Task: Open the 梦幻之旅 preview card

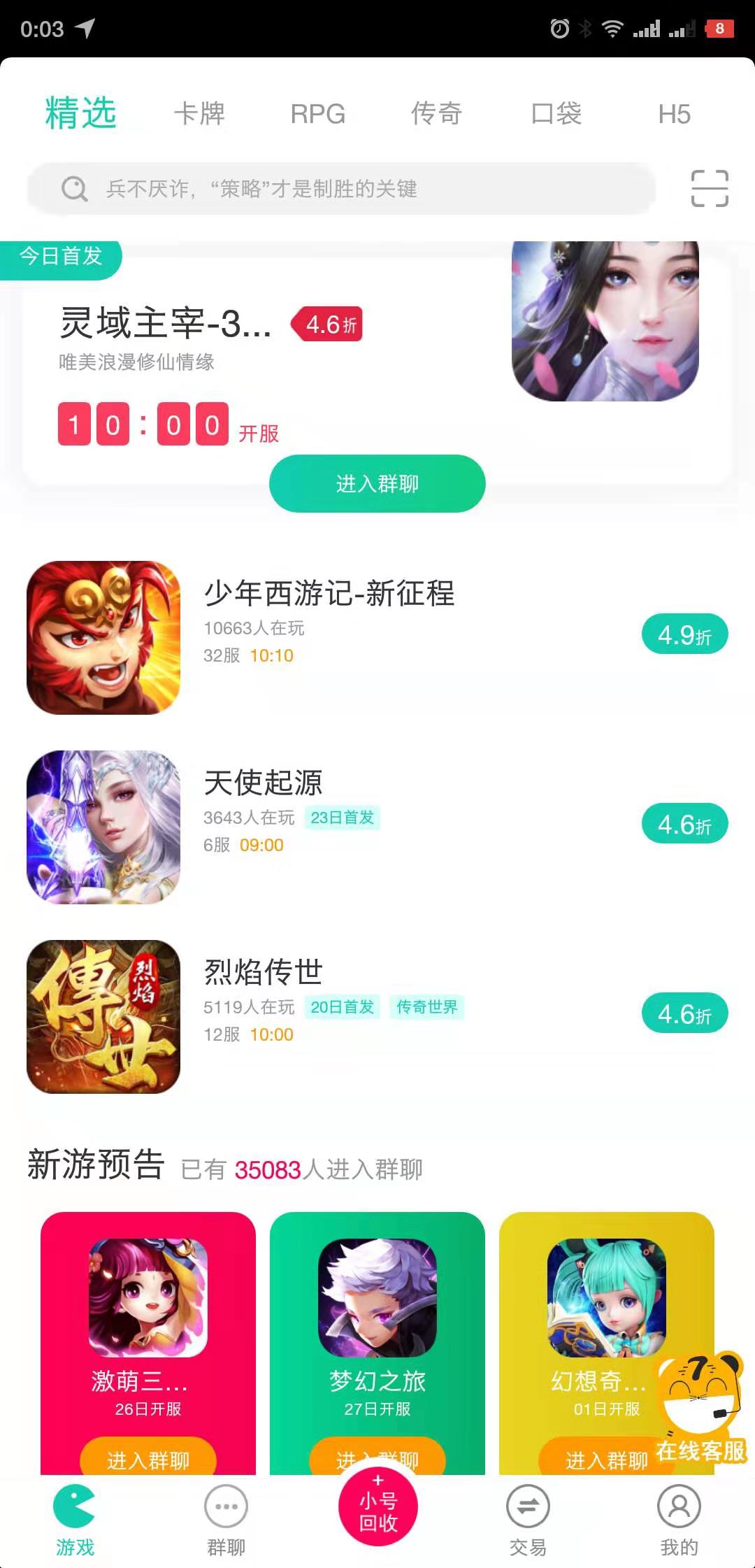Action: pyautogui.click(x=377, y=1343)
